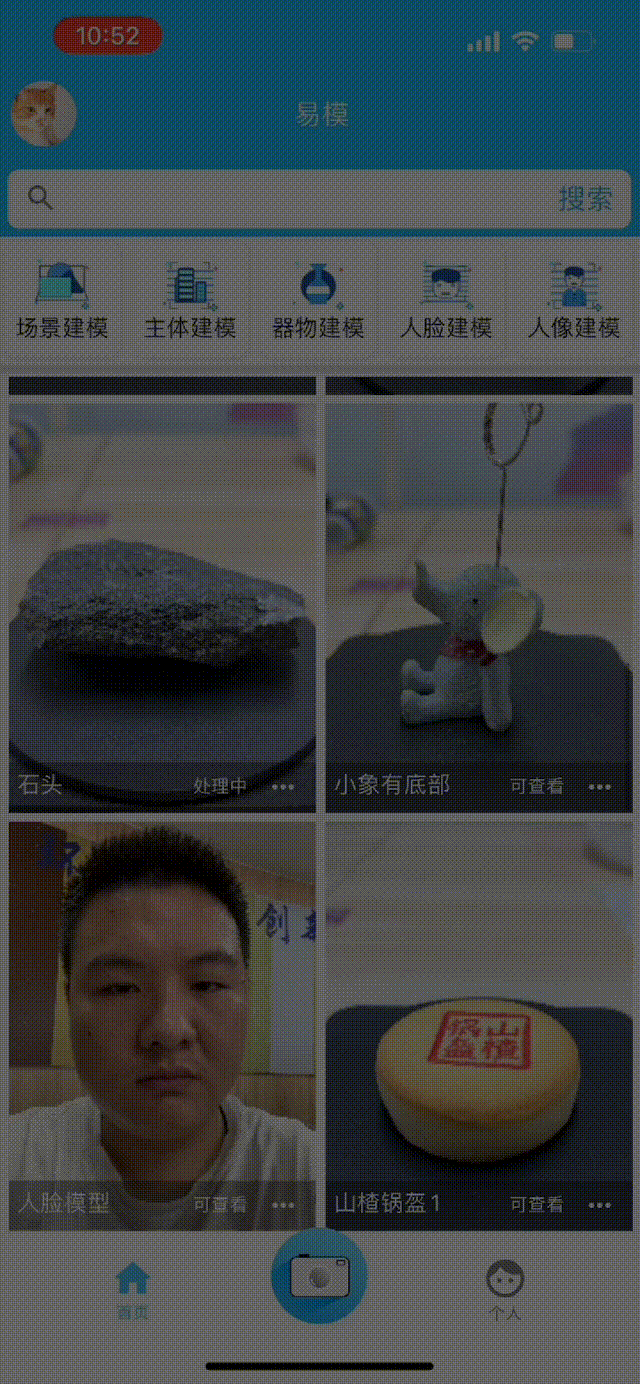Open the 人脸模型 card
The height and width of the screenshot is (1384, 640).
pyautogui.click(x=162, y=1010)
